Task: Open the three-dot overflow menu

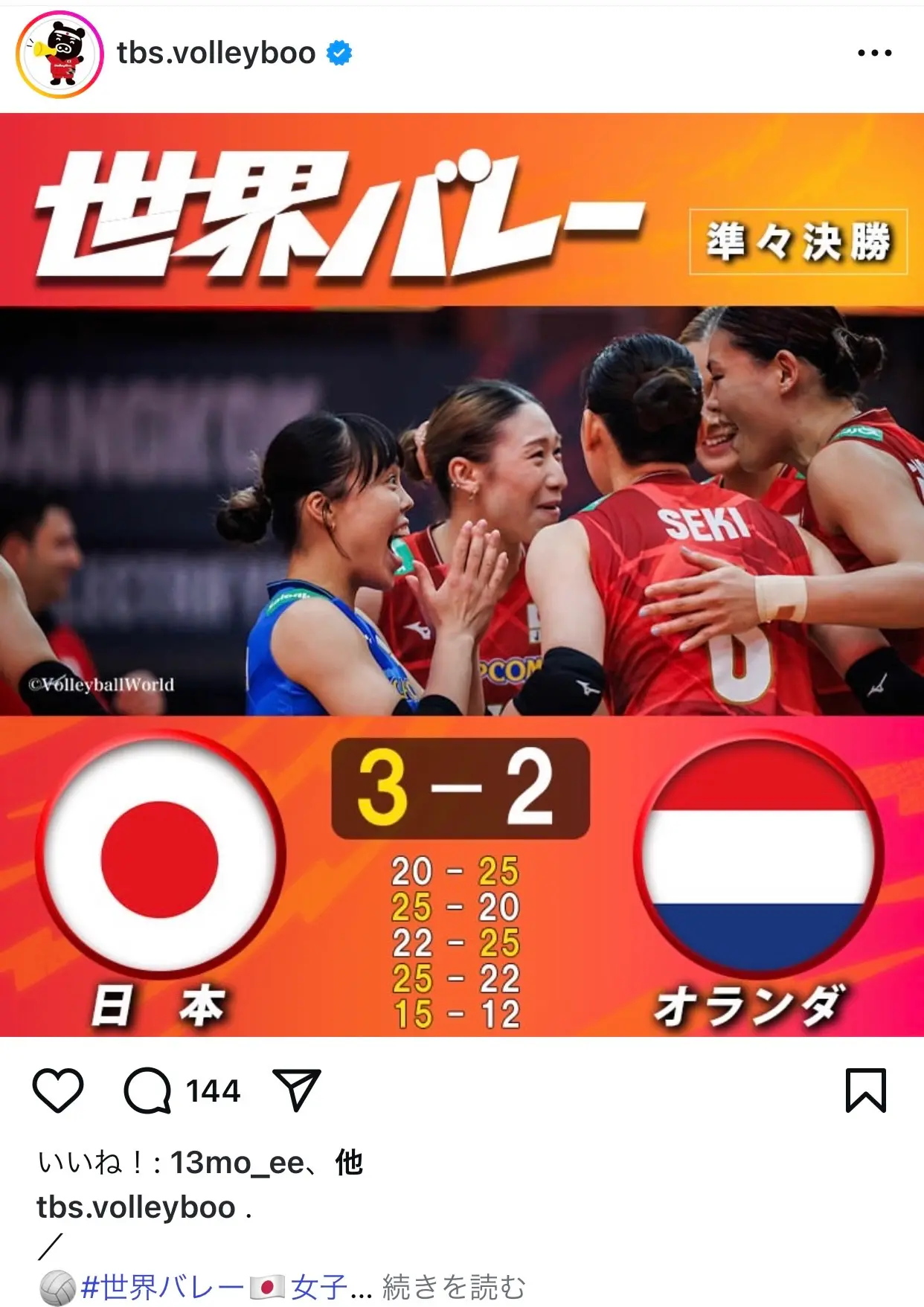Action: tap(874, 54)
